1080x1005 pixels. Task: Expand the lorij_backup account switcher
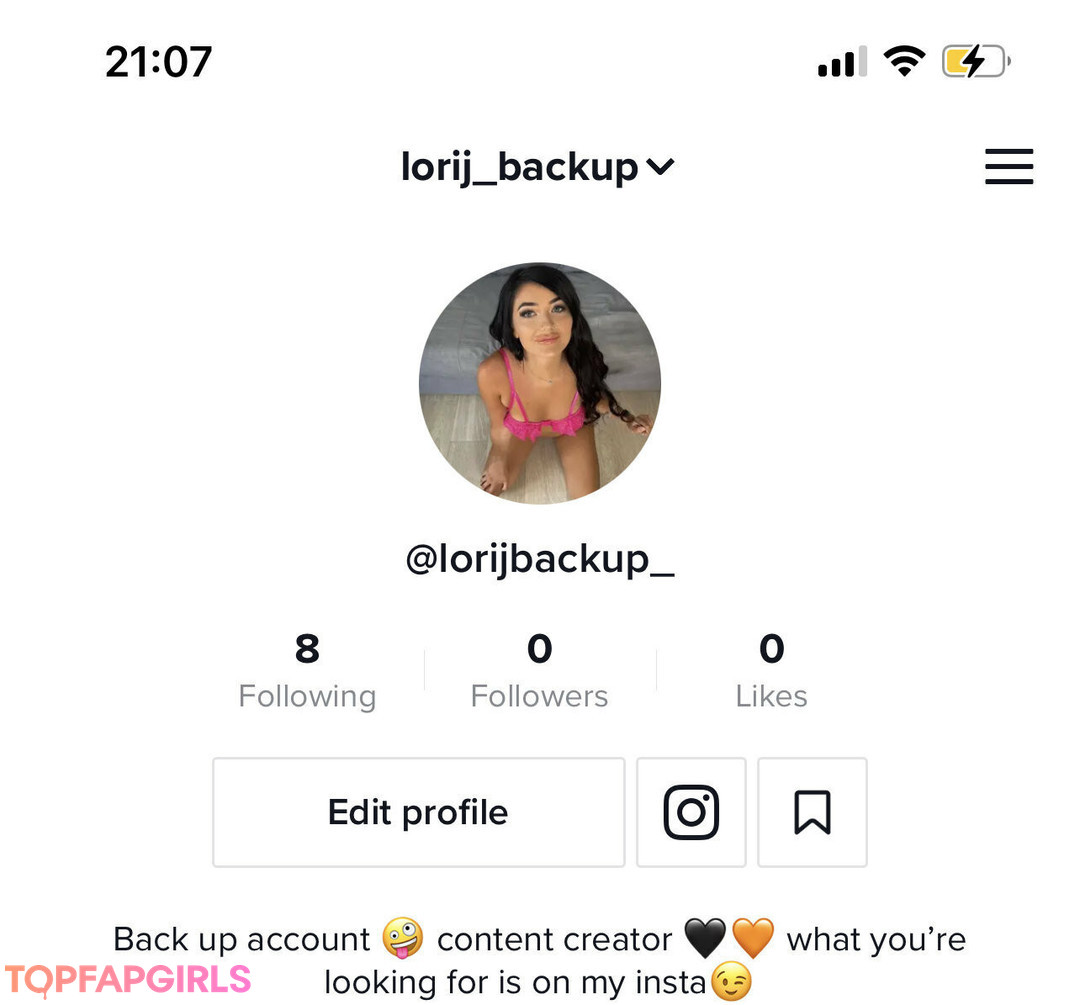tap(537, 167)
